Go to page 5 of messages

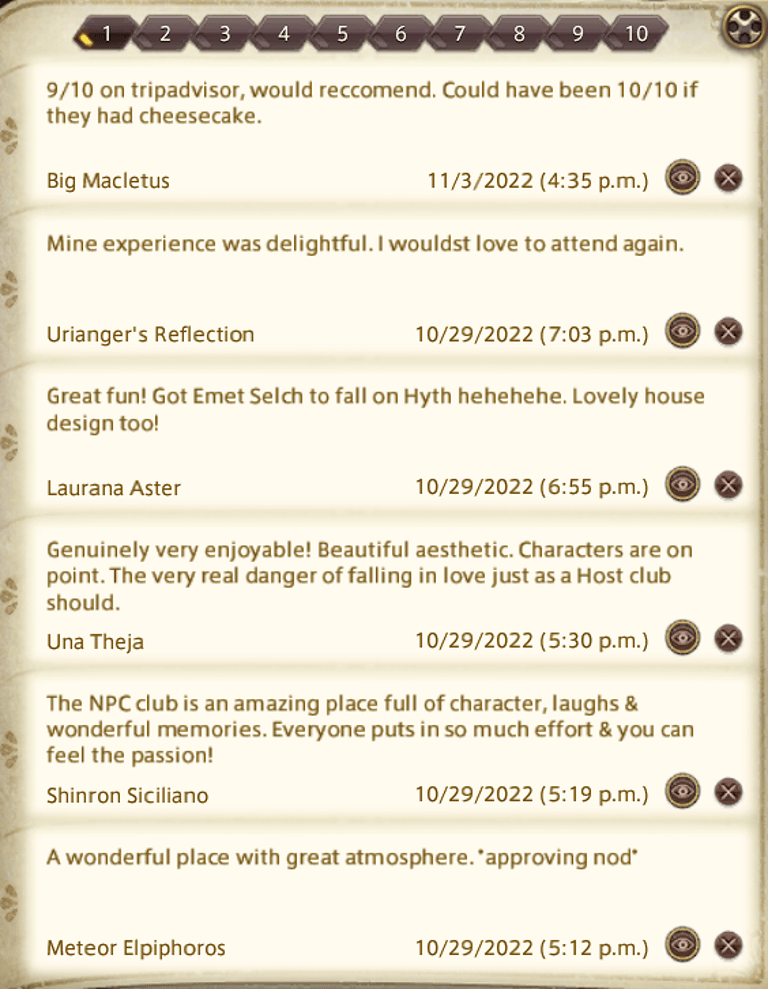(x=342, y=34)
